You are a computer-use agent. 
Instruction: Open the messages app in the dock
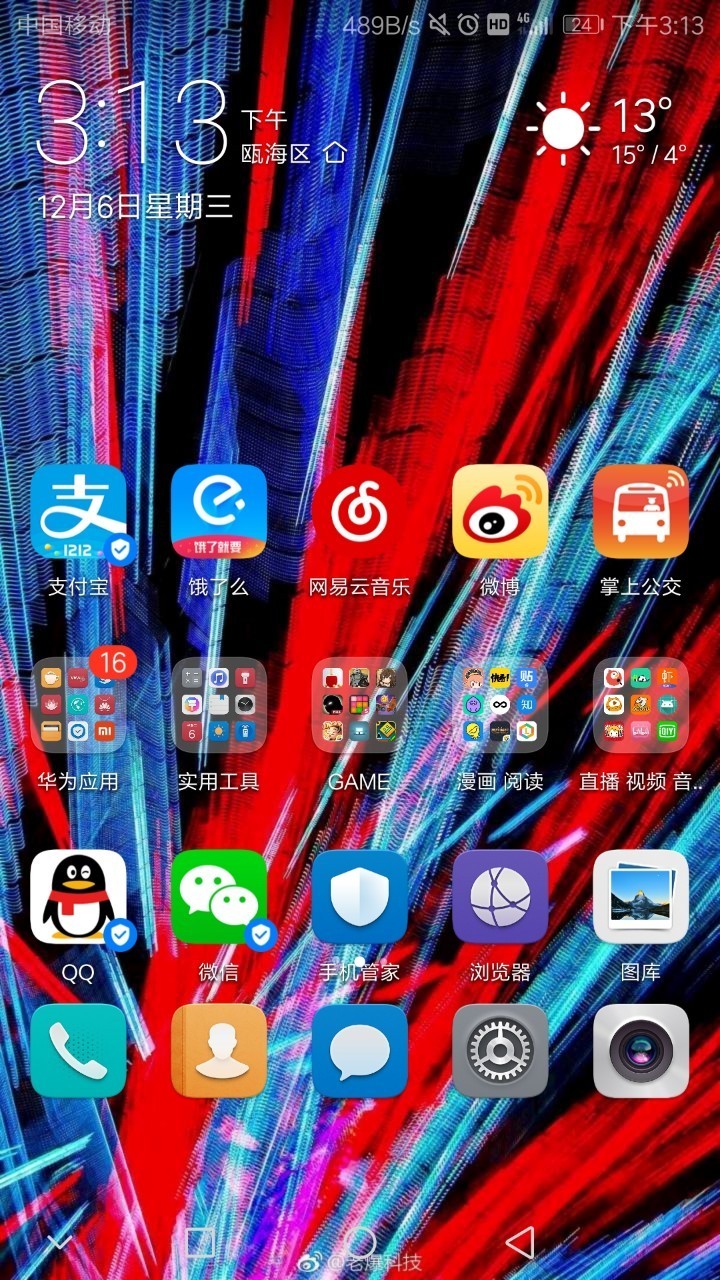pyautogui.click(x=359, y=1051)
